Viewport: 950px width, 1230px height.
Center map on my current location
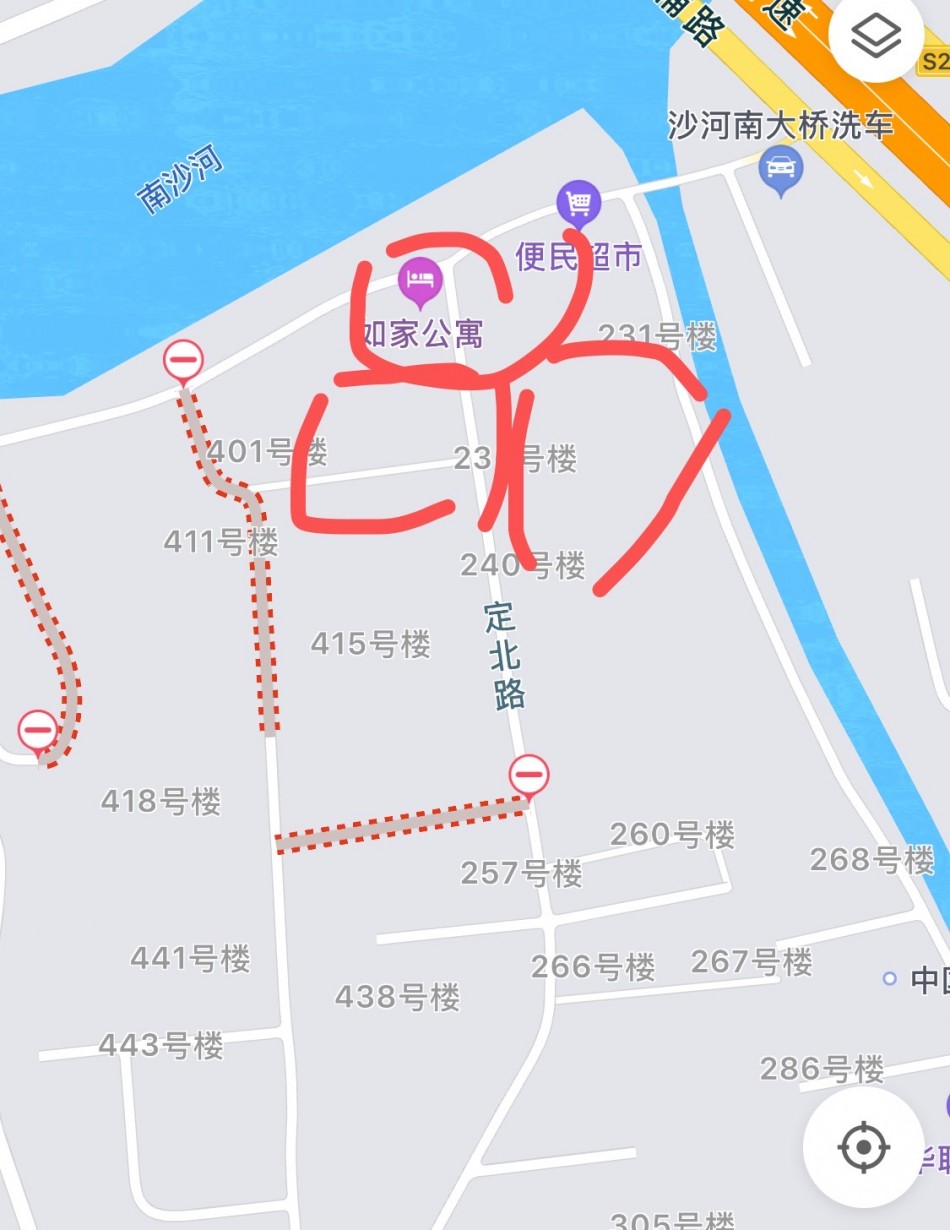pyautogui.click(x=864, y=1146)
